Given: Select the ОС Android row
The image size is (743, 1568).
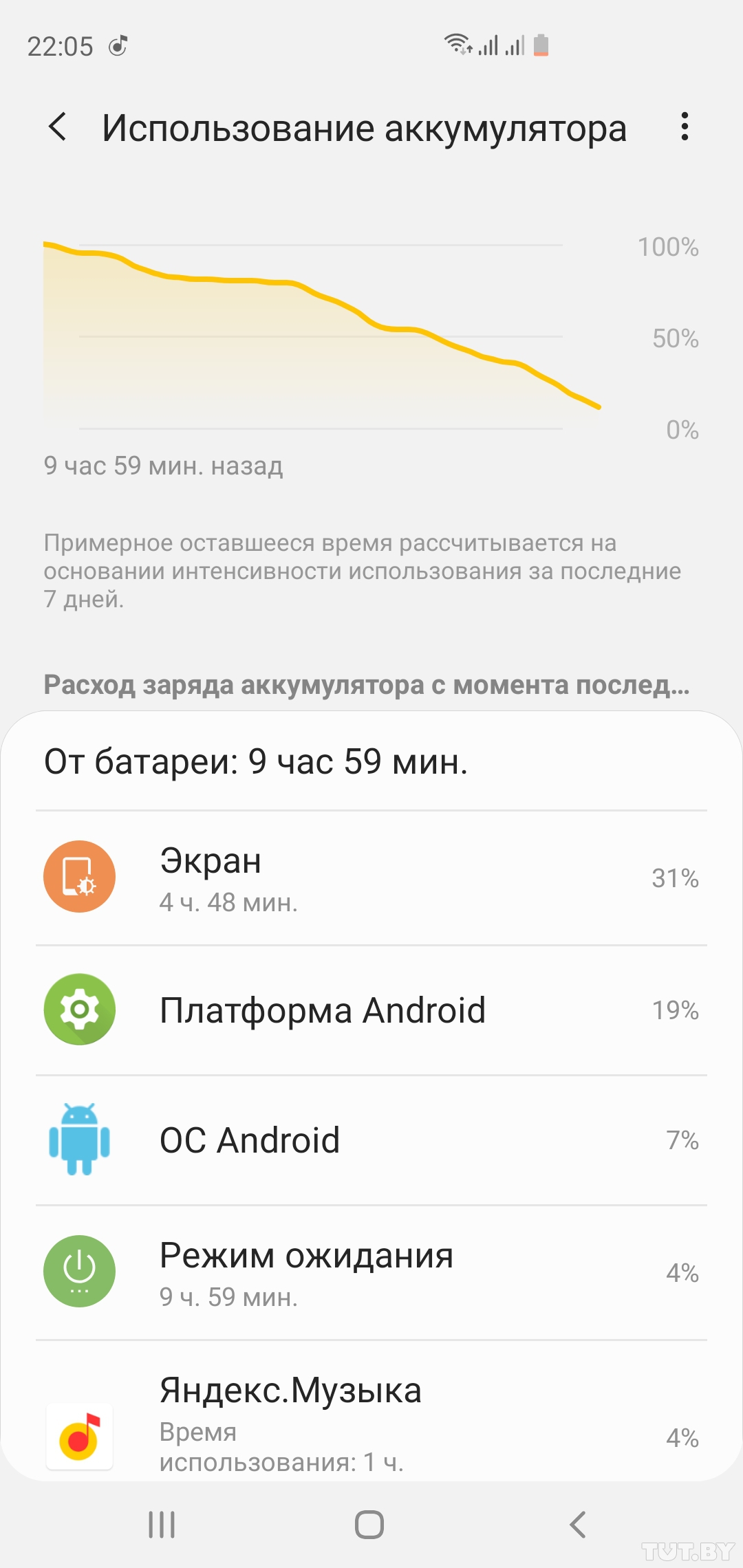Looking at the screenshot, I should [371, 1140].
